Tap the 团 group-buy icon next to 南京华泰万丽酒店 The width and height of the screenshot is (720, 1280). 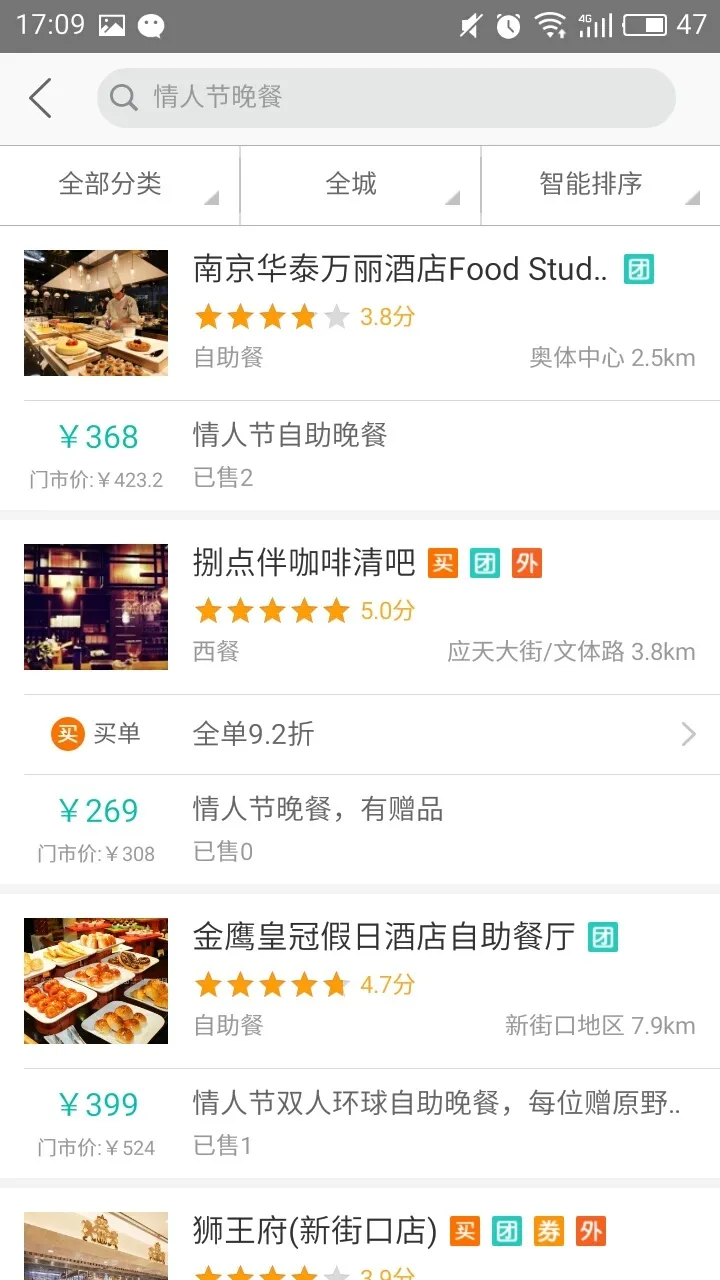click(x=638, y=269)
